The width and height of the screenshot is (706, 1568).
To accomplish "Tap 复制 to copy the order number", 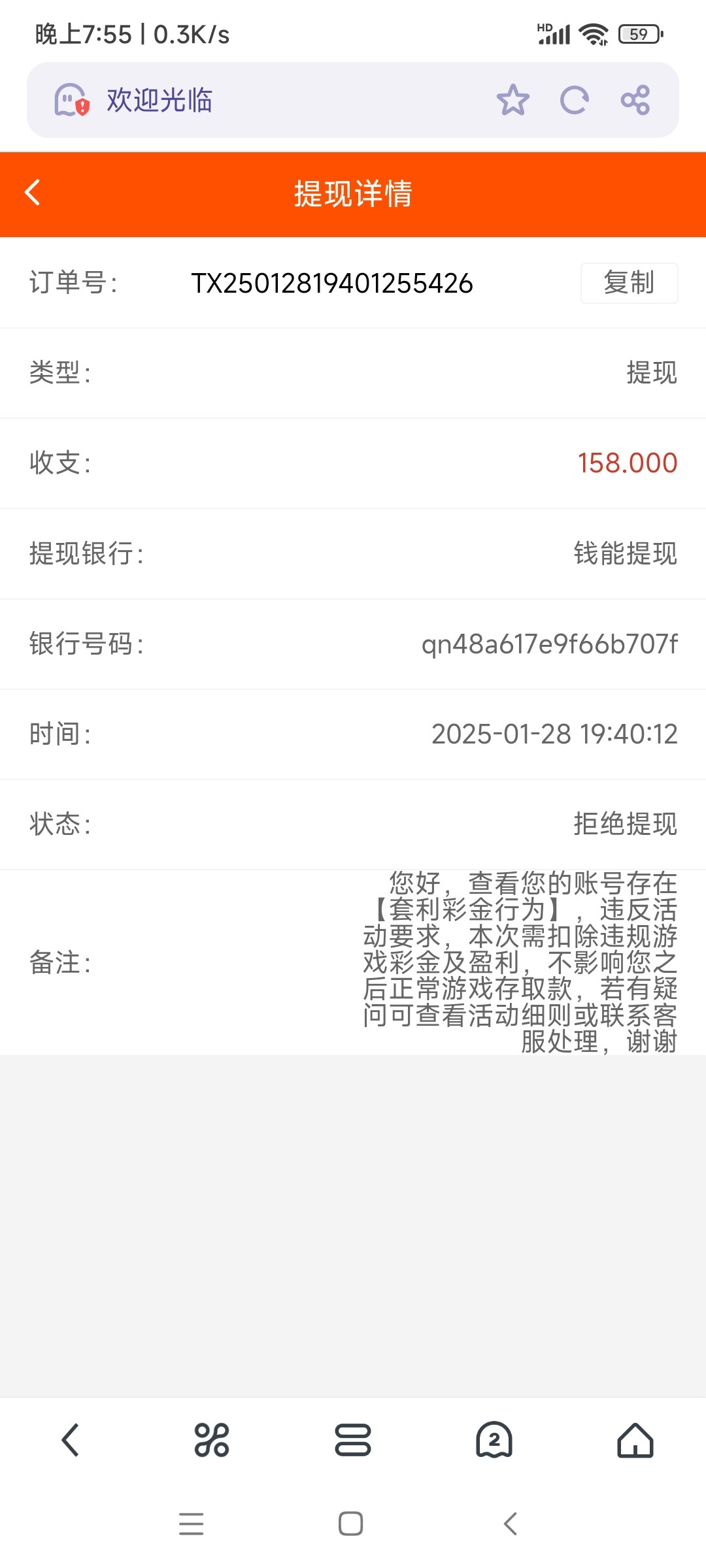I will (x=629, y=283).
